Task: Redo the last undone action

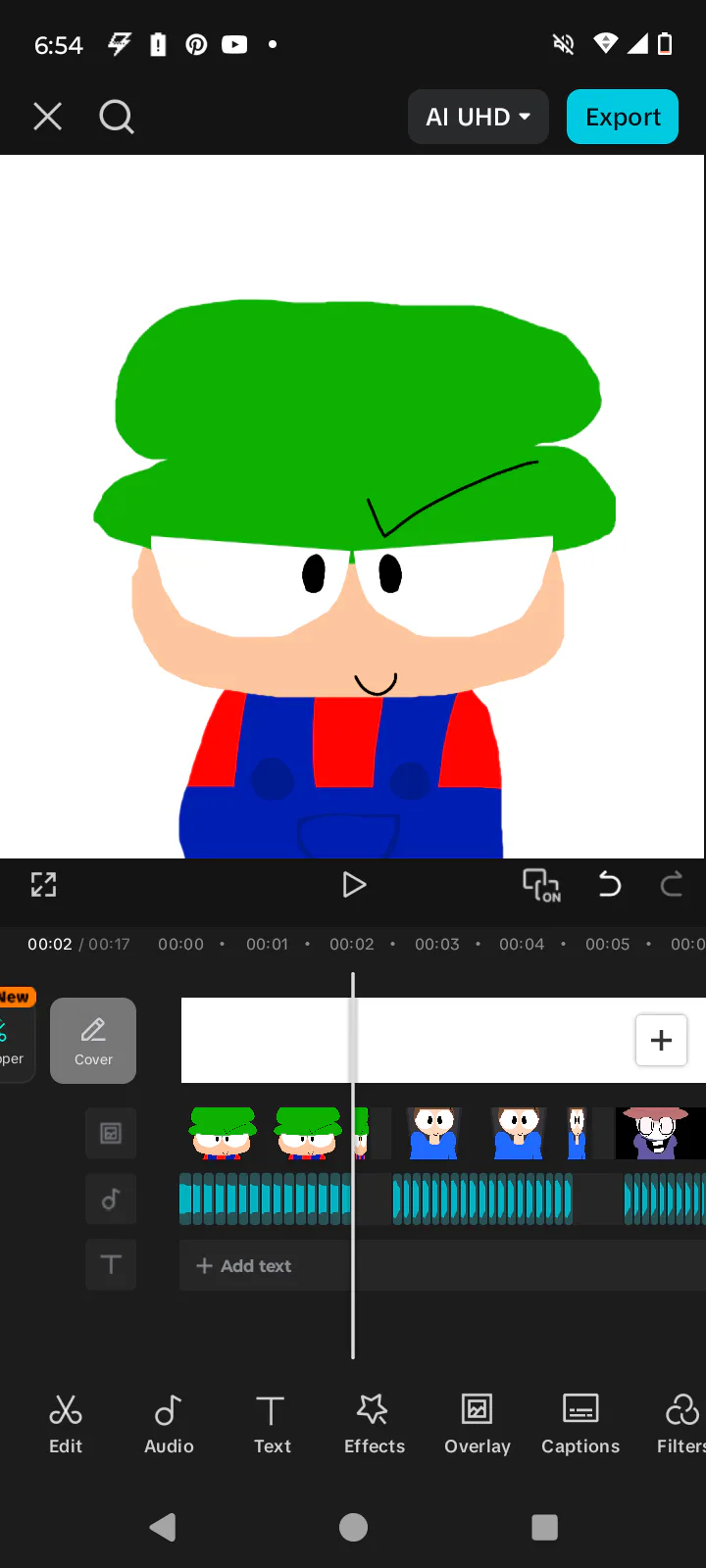Action: pyautogui.click(x=672, y=885)
